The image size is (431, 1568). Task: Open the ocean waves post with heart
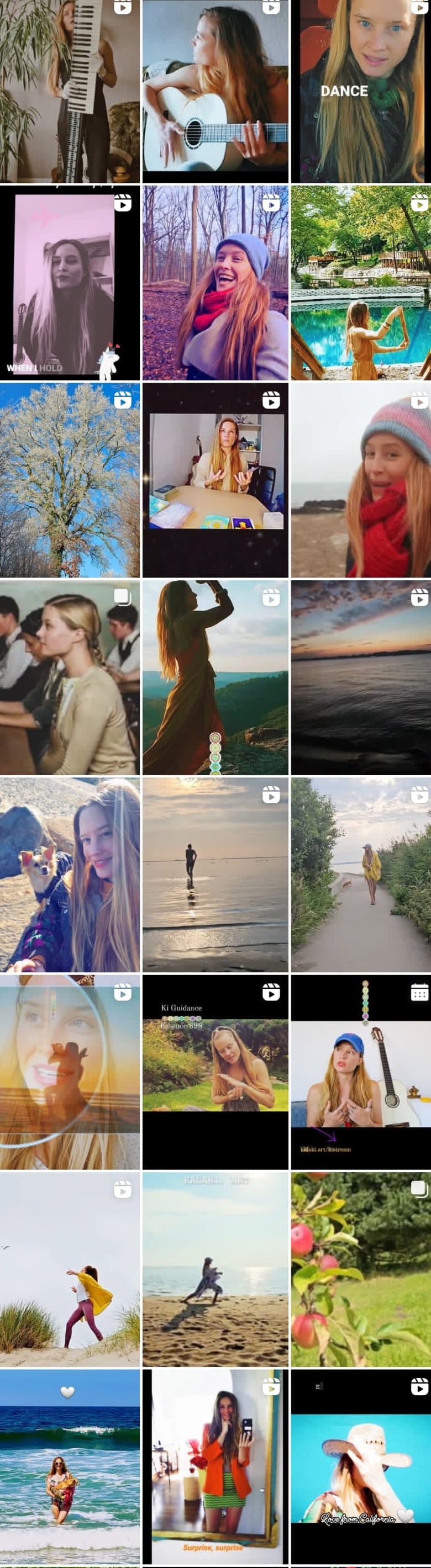coord(70,1466)
